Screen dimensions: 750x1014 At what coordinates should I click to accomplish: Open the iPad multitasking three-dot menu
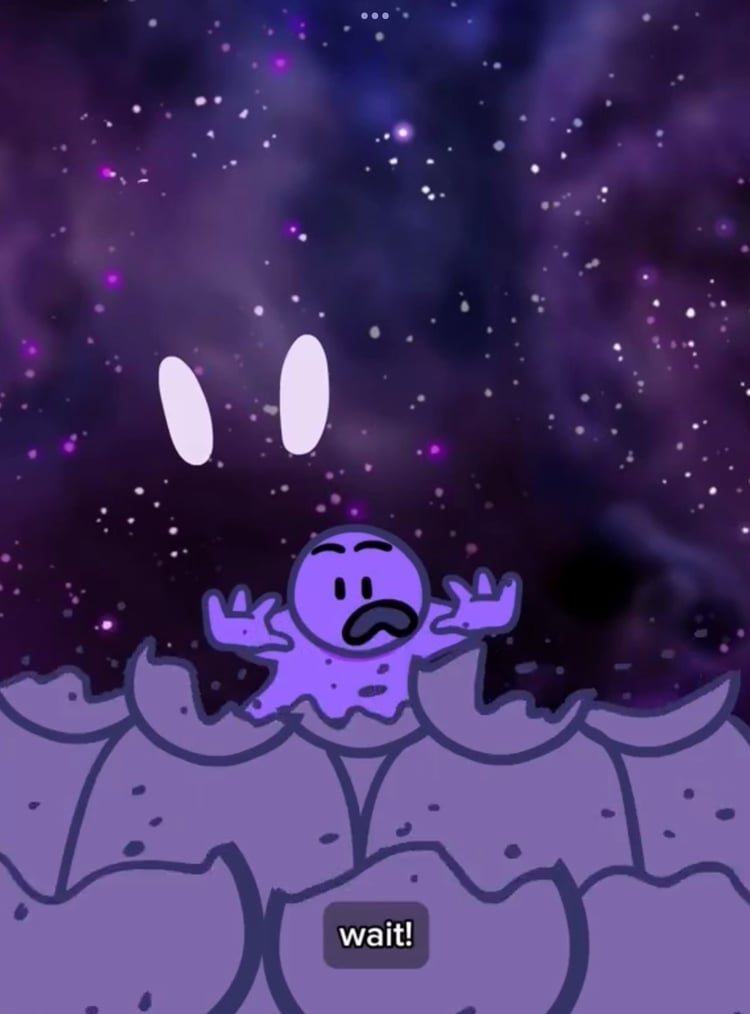coord(374,15)
